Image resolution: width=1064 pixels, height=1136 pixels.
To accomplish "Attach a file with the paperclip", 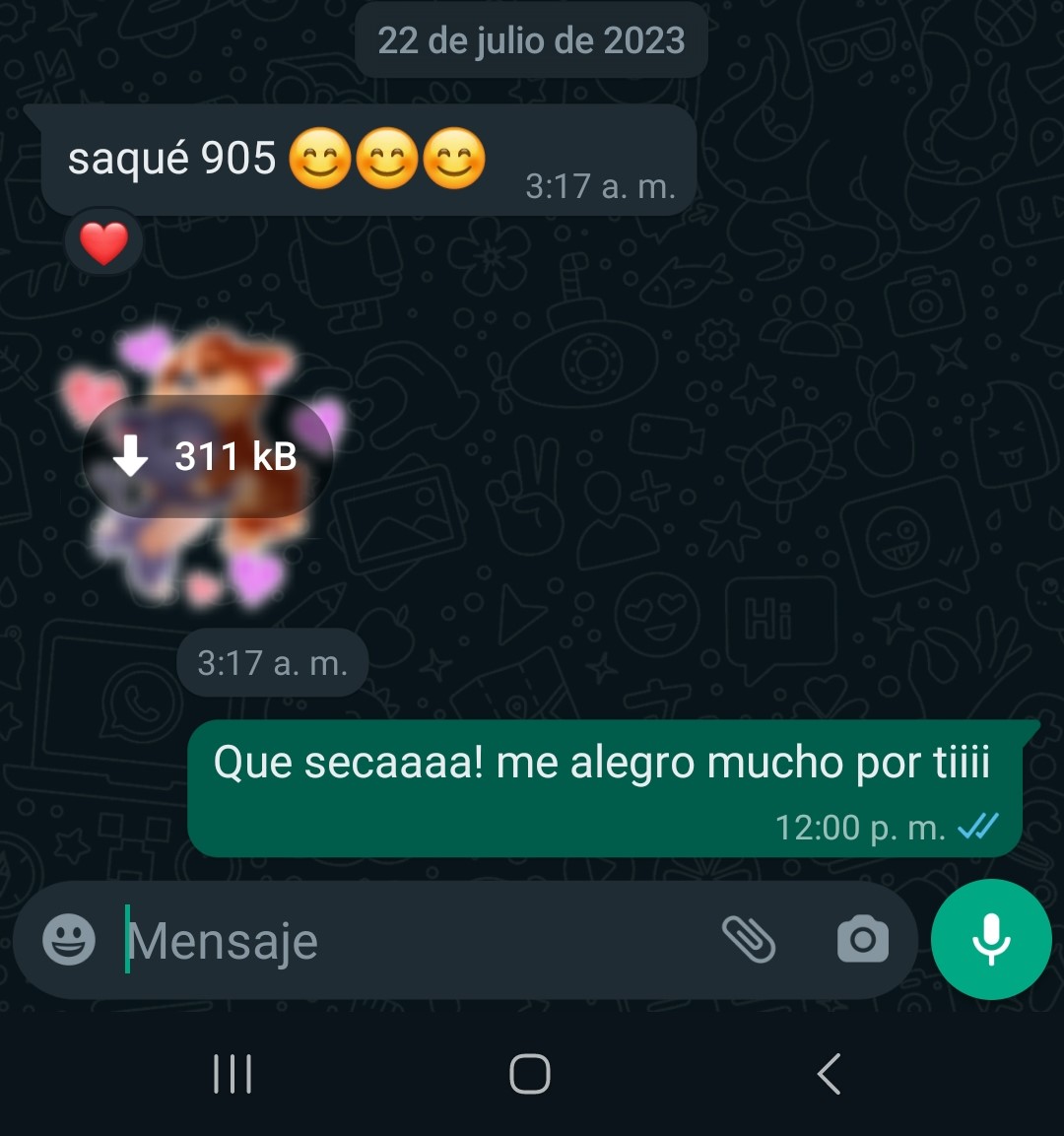I will coord(749,938).
